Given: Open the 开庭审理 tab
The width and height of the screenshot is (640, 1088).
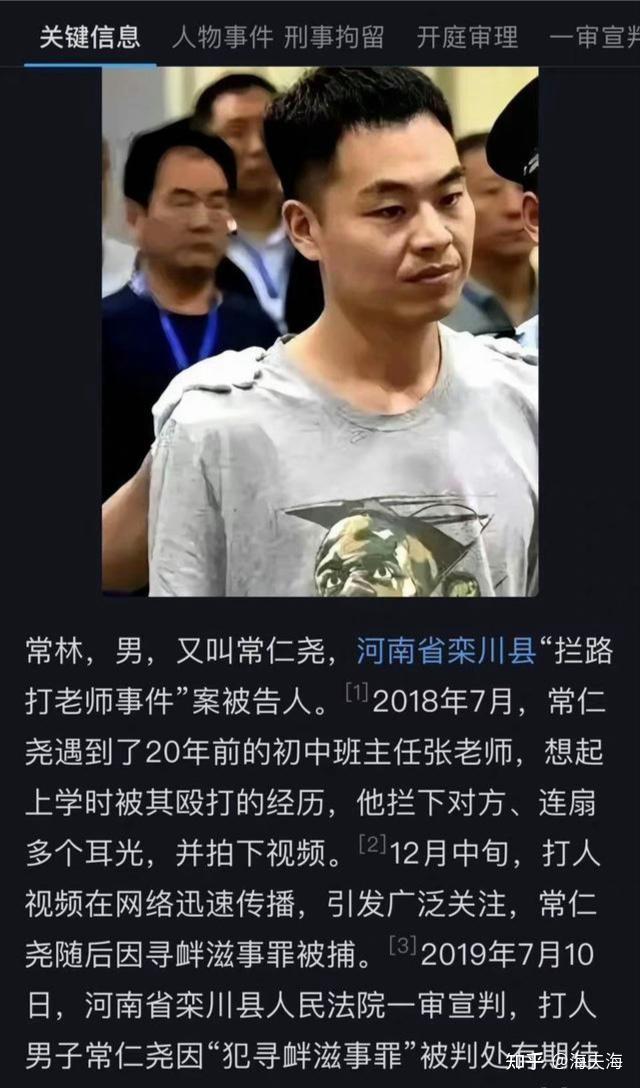Looking at the screenshot, I should point(467,38).
